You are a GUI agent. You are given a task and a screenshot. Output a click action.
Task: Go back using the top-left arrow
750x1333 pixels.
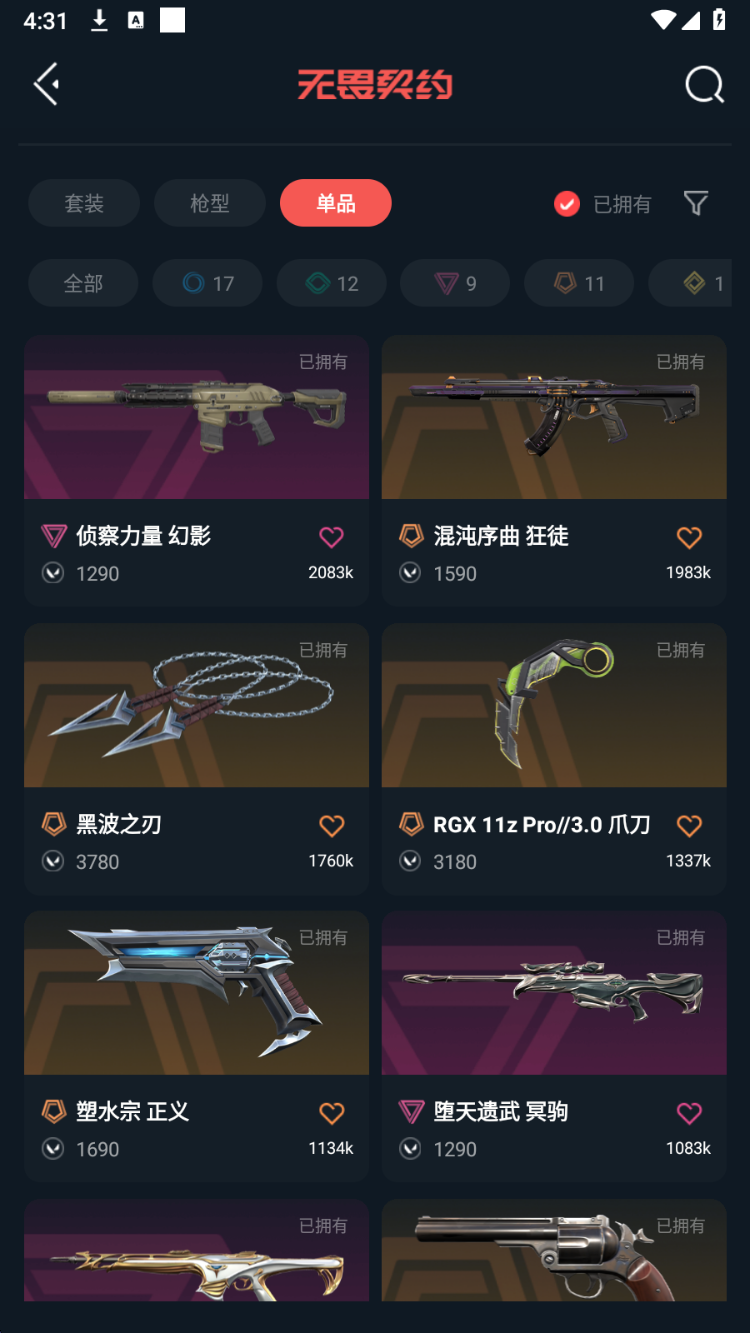point(46,84)
